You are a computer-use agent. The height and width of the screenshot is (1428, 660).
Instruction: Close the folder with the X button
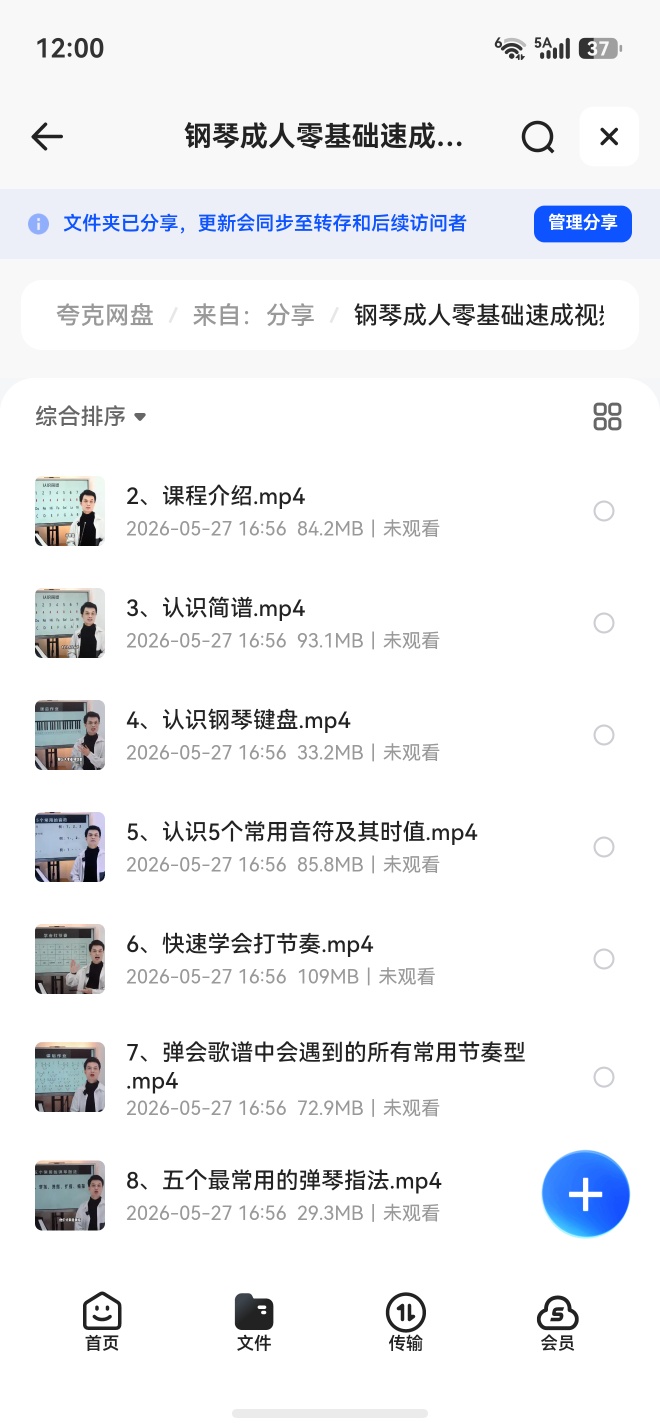click(609, 137)
